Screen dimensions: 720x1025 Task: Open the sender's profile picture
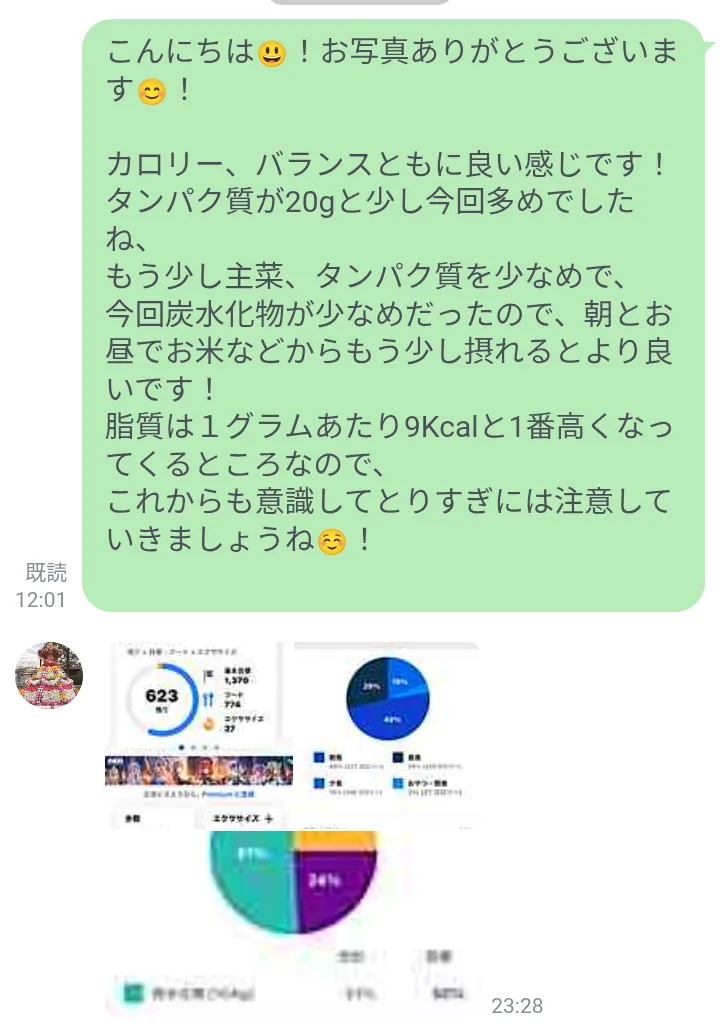tap(49, 676)
